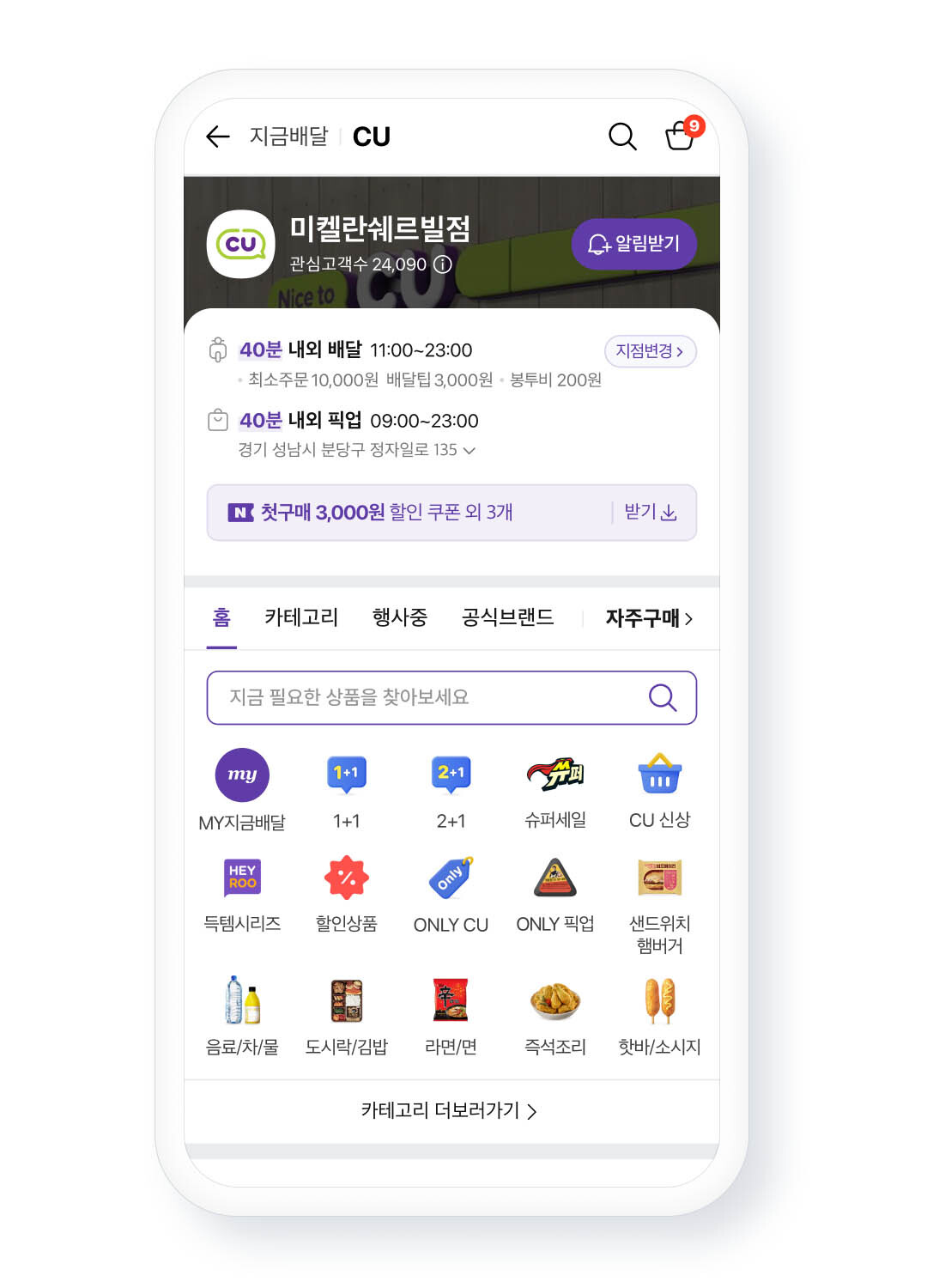Tap 카테고리 더보러가기 to see more
This screenshot has width=927, height=1288.
coord(449,1110)
